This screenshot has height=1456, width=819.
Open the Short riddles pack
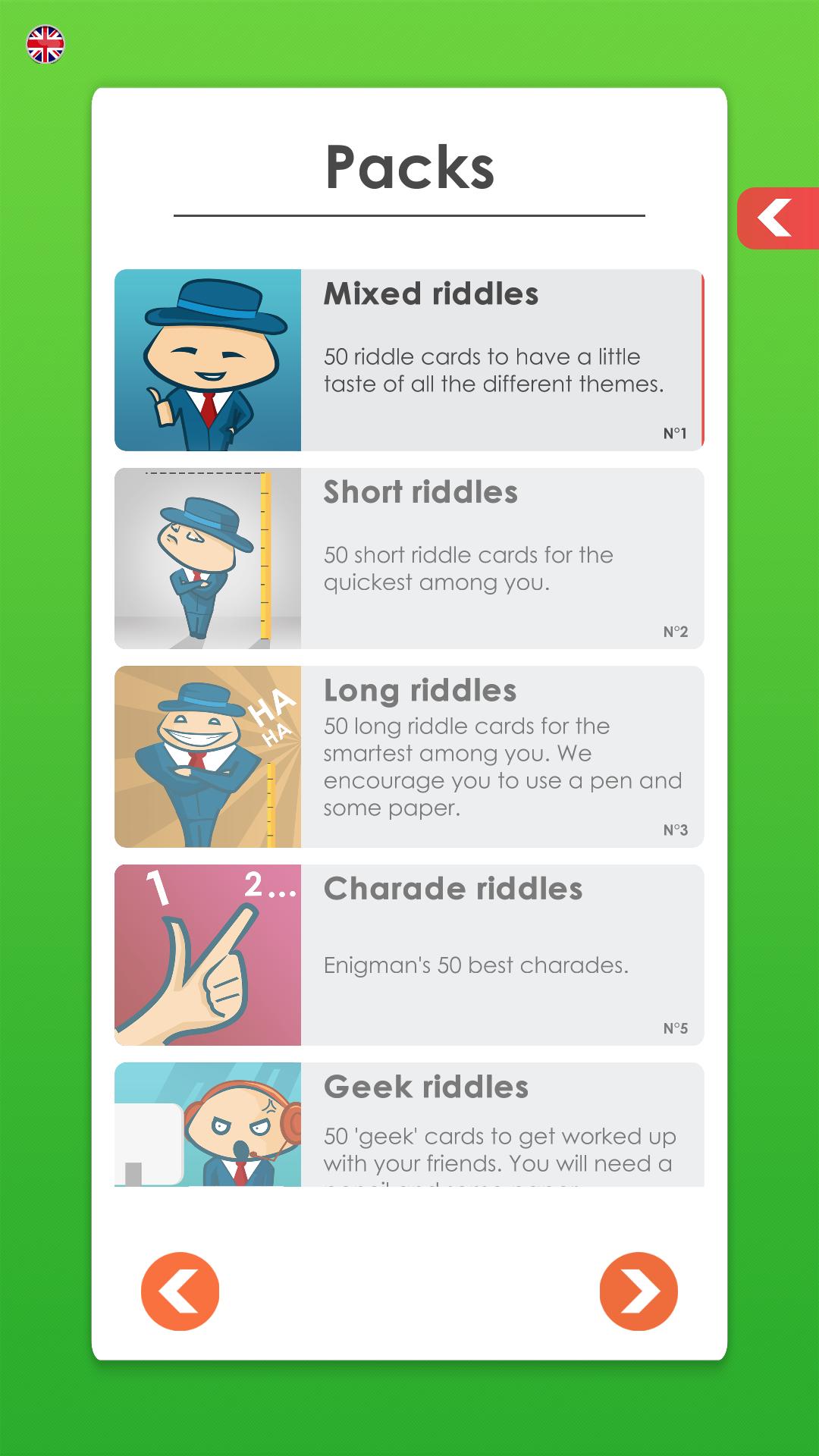pyautogui.click(x=409, y=558)
